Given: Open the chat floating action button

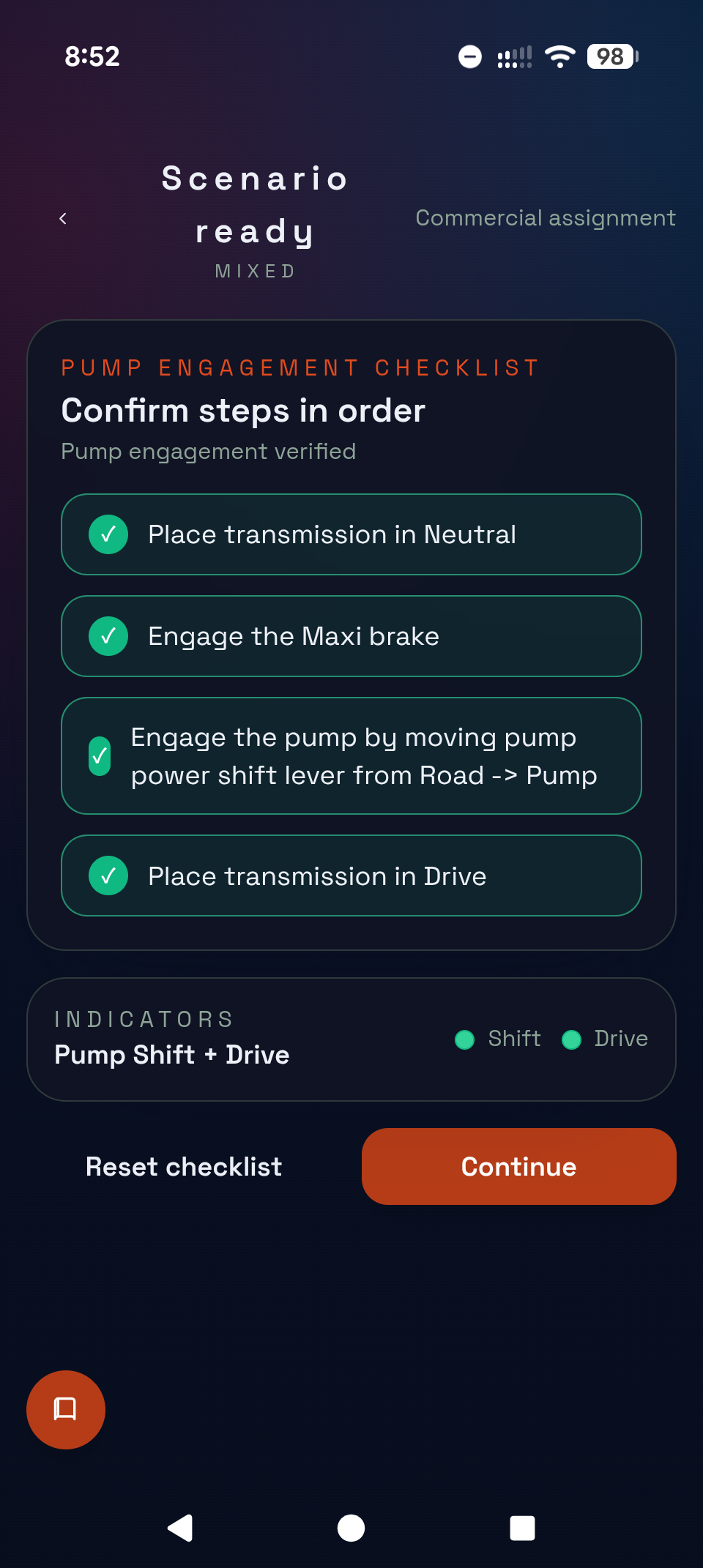Looking at the screenshot, I should click(65, 1409).
